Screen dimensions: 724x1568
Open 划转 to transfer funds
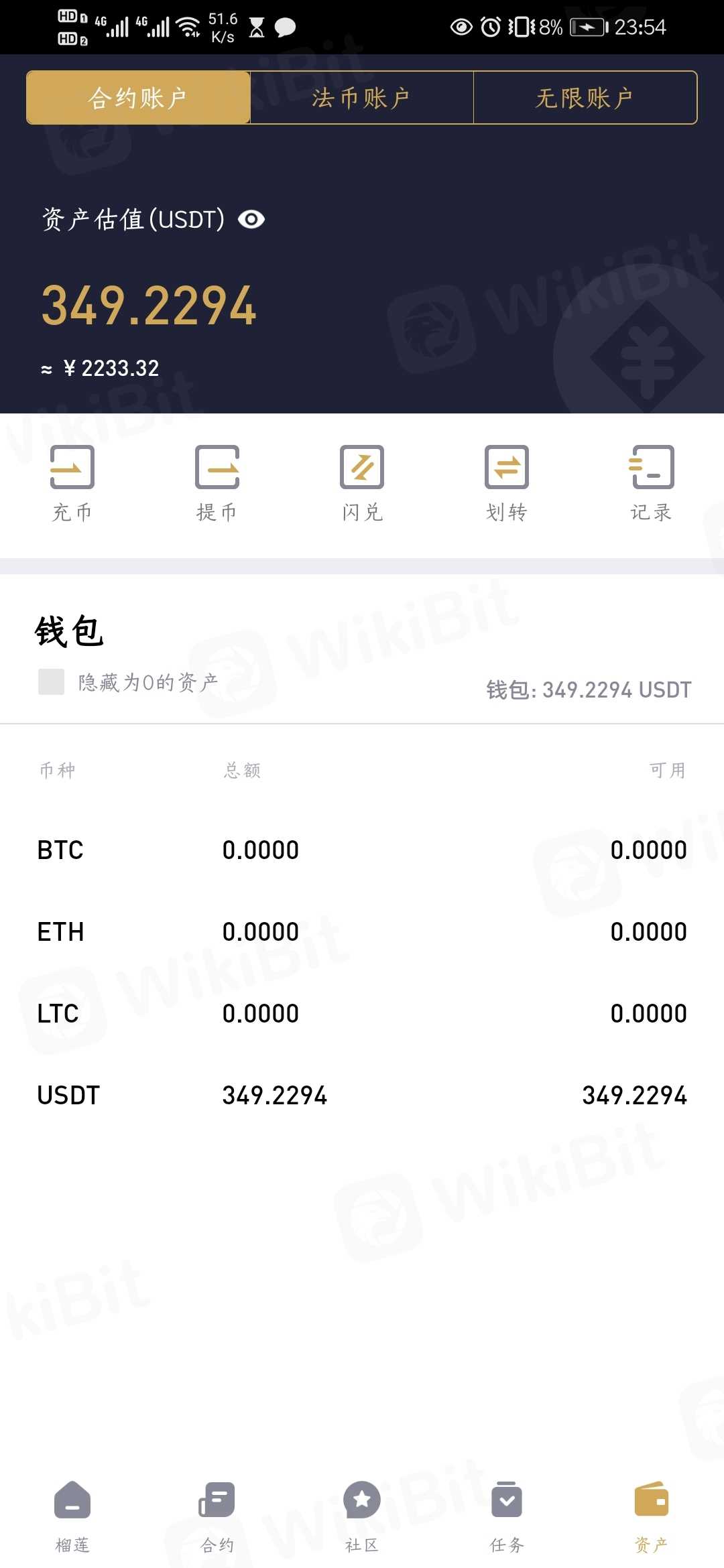507,482
